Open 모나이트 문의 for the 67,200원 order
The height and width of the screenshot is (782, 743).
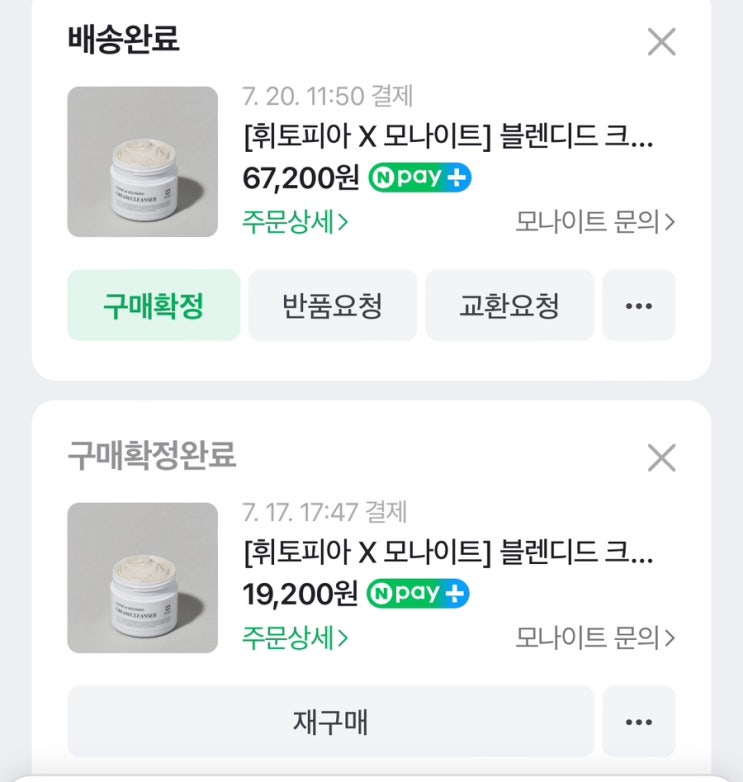(x=595, y=221)
